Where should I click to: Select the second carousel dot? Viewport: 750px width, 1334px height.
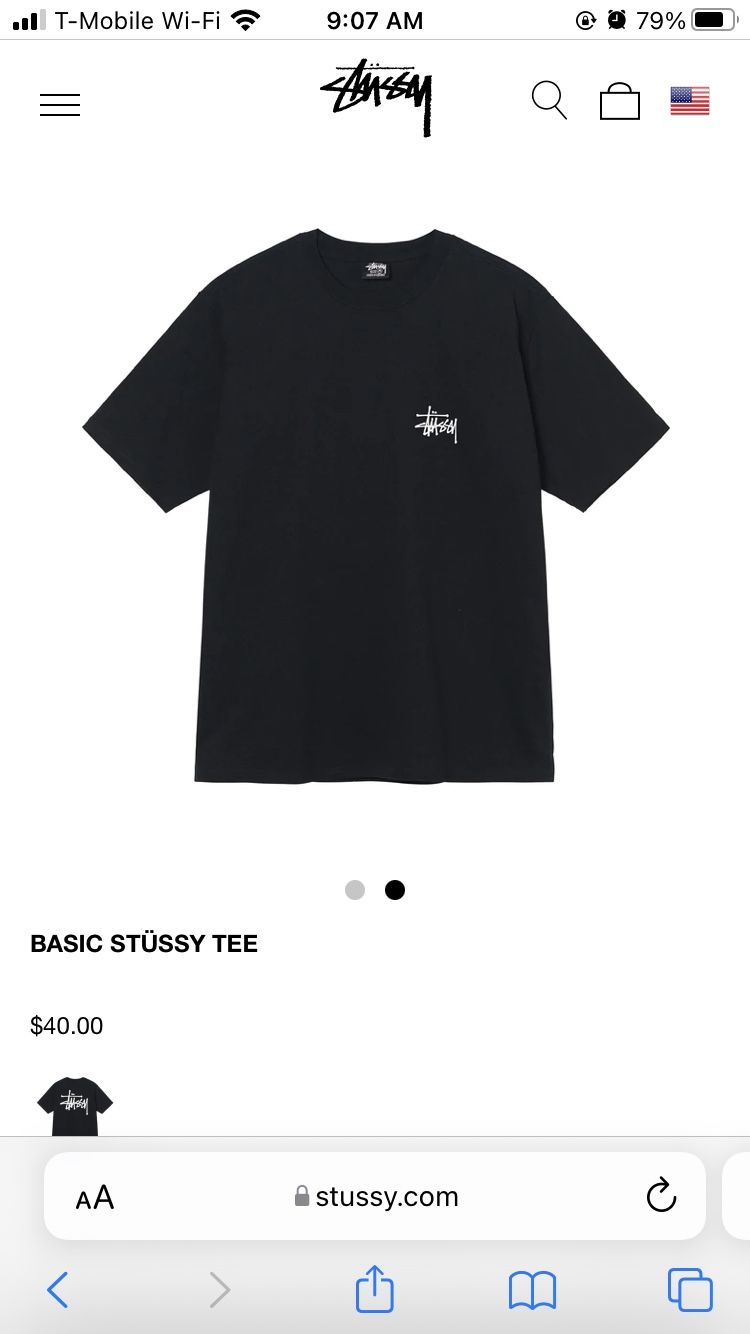395,889
